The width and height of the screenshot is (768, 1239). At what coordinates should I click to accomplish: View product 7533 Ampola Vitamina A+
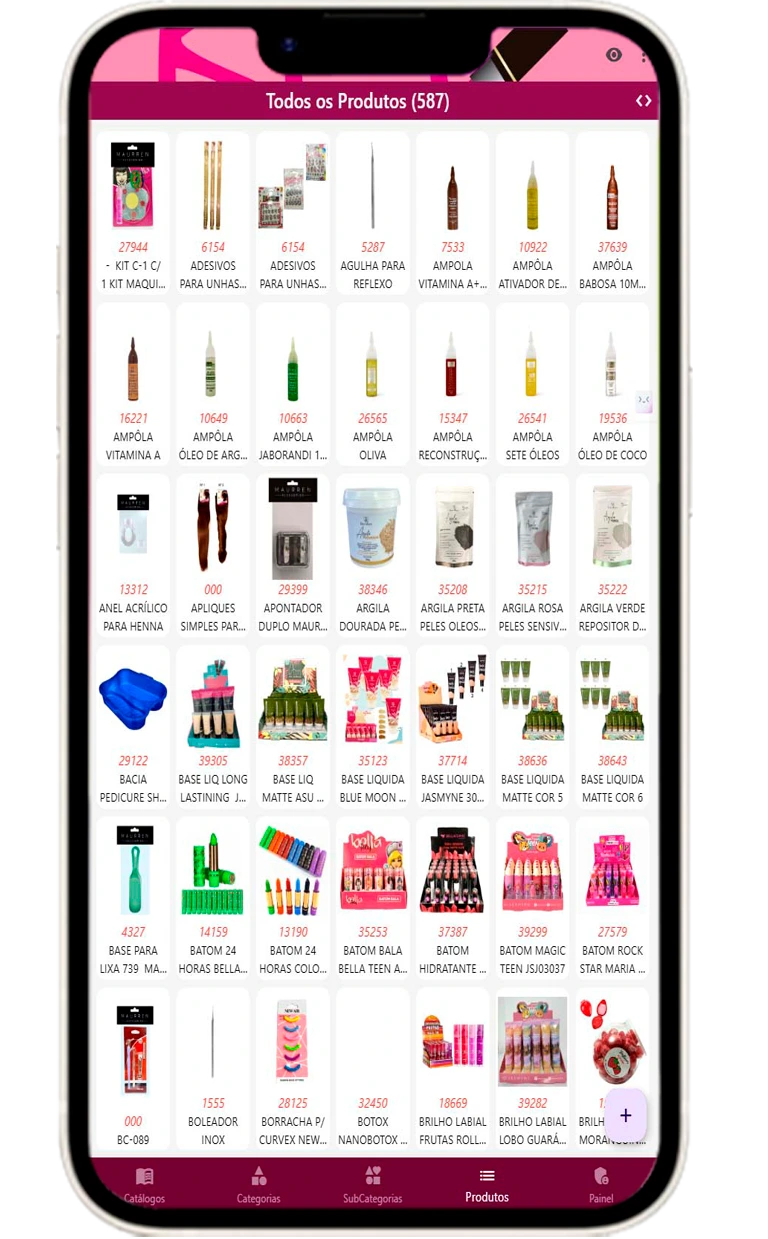click(452, 213)
